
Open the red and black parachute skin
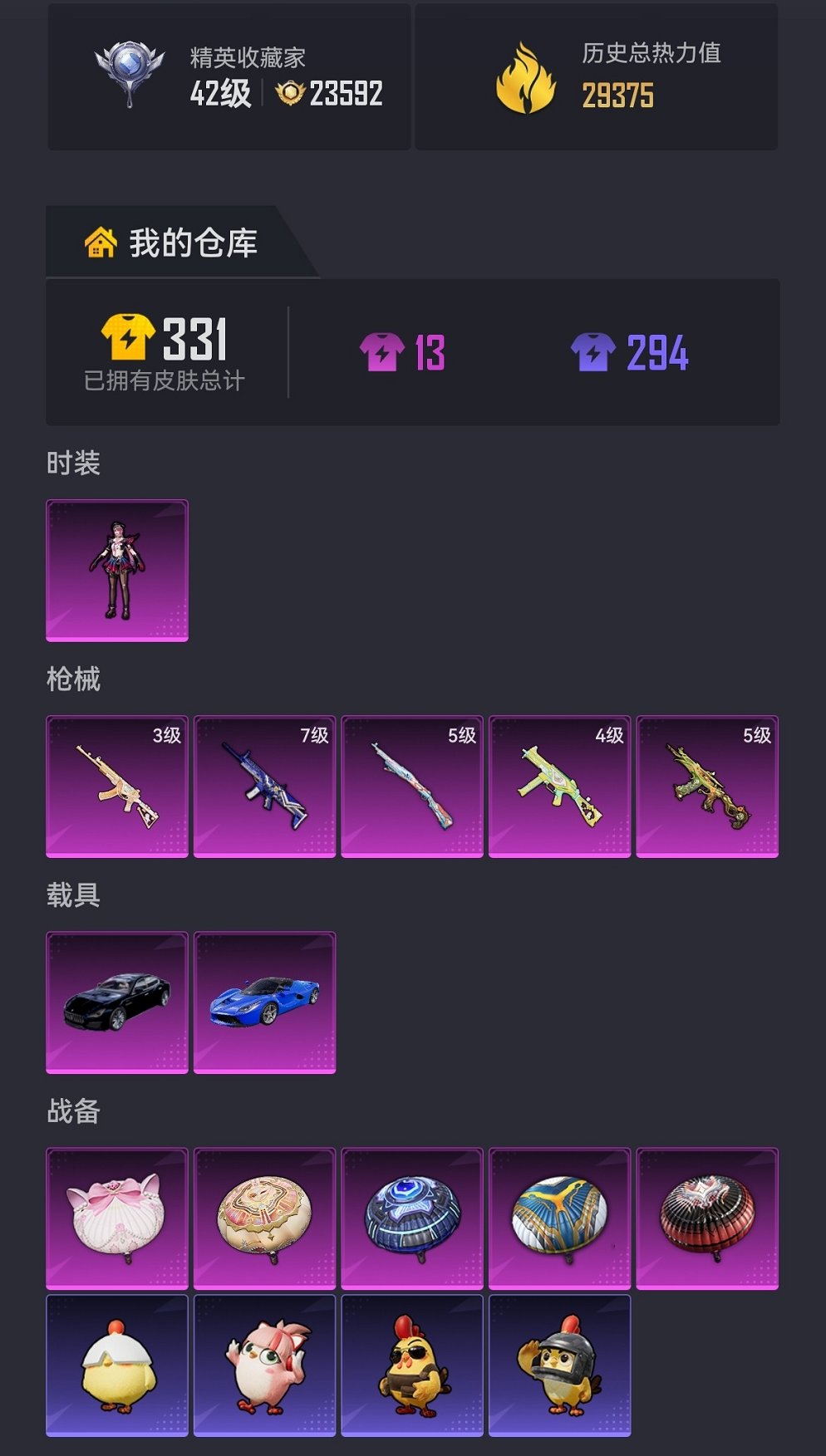click(707, 1218)
